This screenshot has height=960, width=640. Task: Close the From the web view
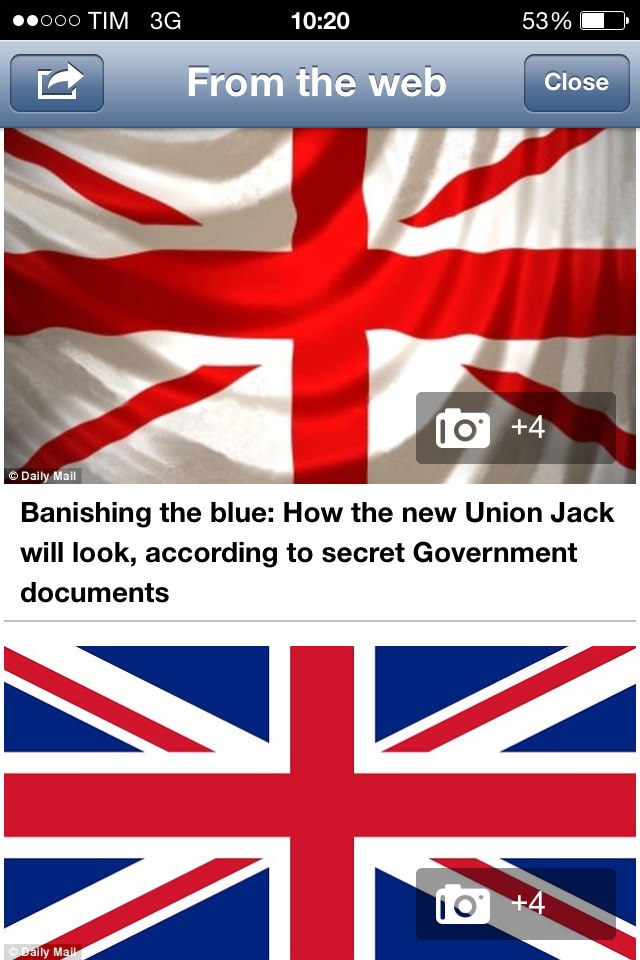coord(575,83)
